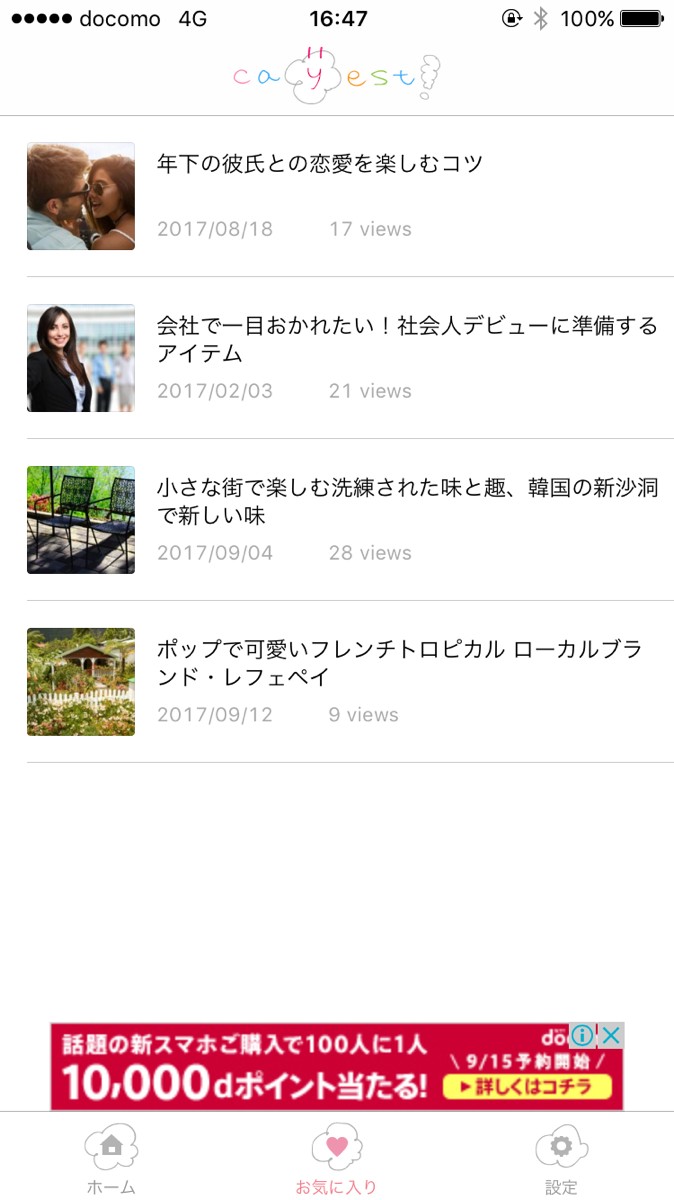Viewport: 674px width, 1200px height.
Task: Go to the 設定 tab
Action: [x=561, y=1160]
